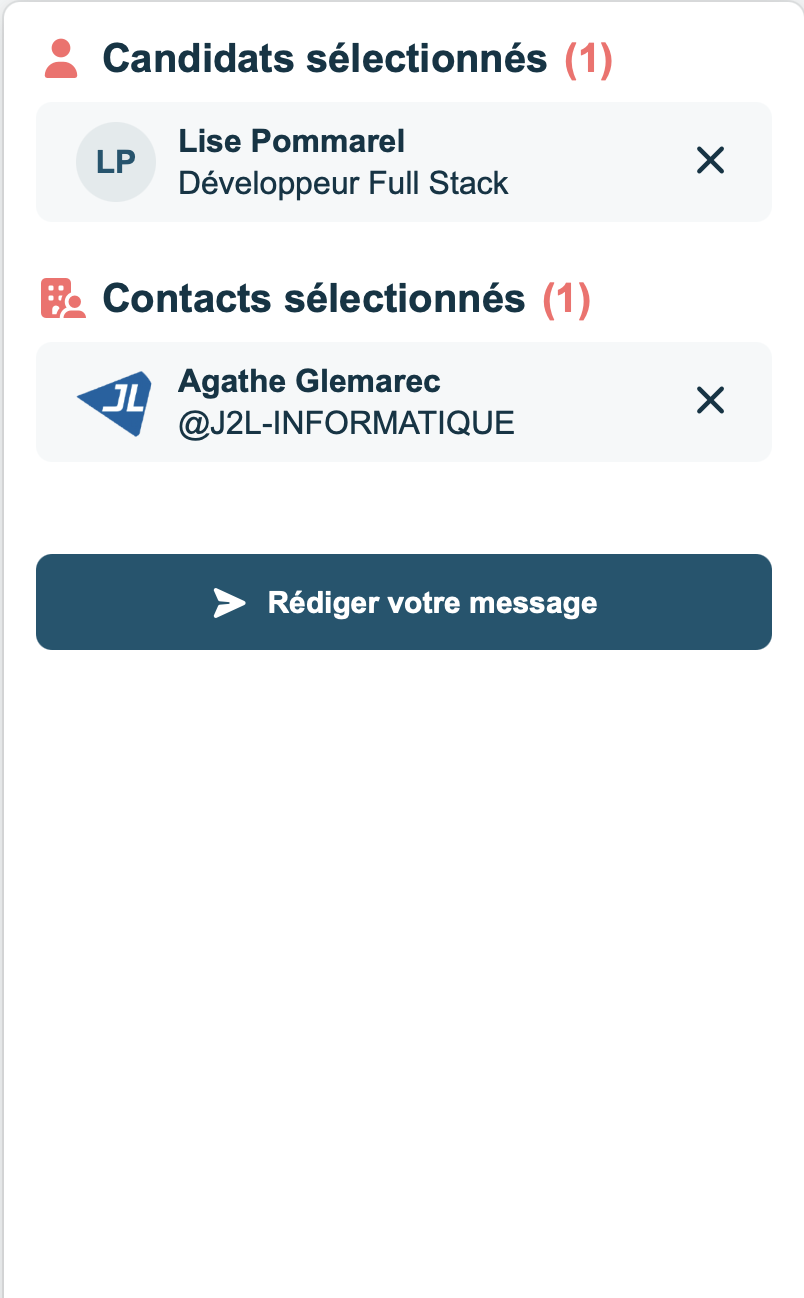Viewport: 804px width, 1298px height.
Task: Tap Rédiger votre message button
Action: click(404, 602)
